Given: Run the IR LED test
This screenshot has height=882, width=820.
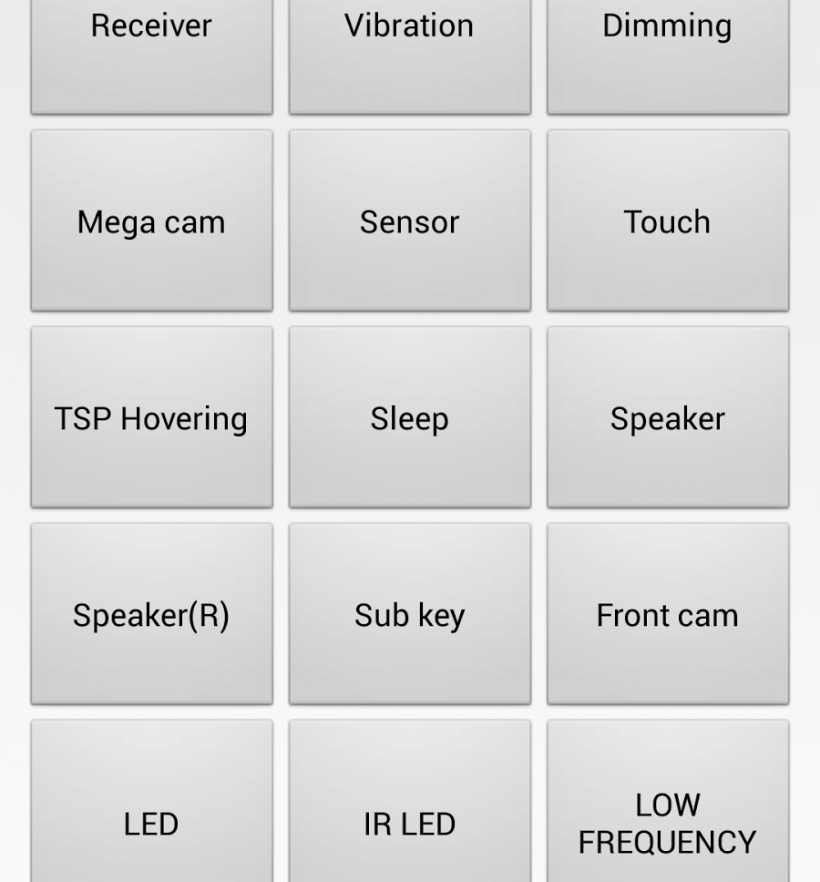Looking at the screenshot, I should tap(409, 810).
